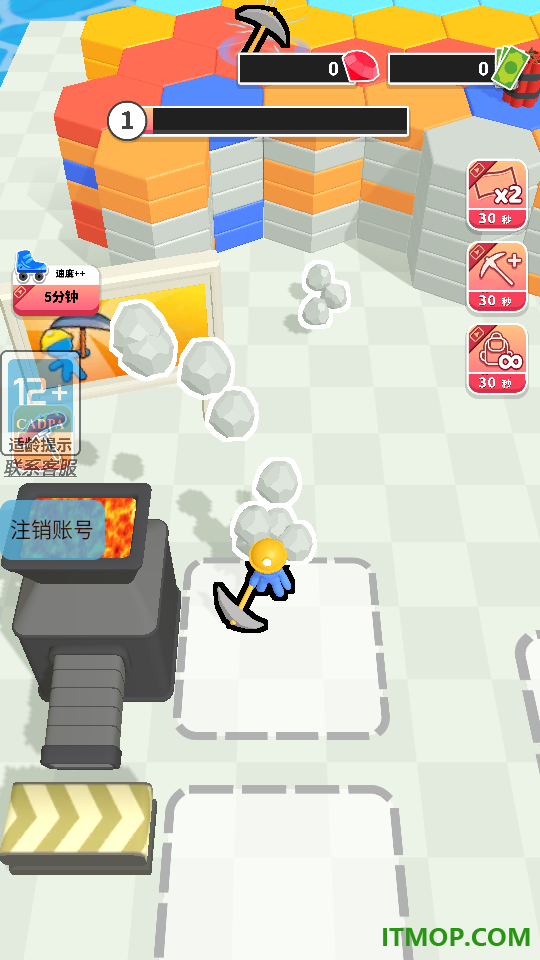Open the 联系客服 customer service link
Screen dimensions: 540x960
40,468
